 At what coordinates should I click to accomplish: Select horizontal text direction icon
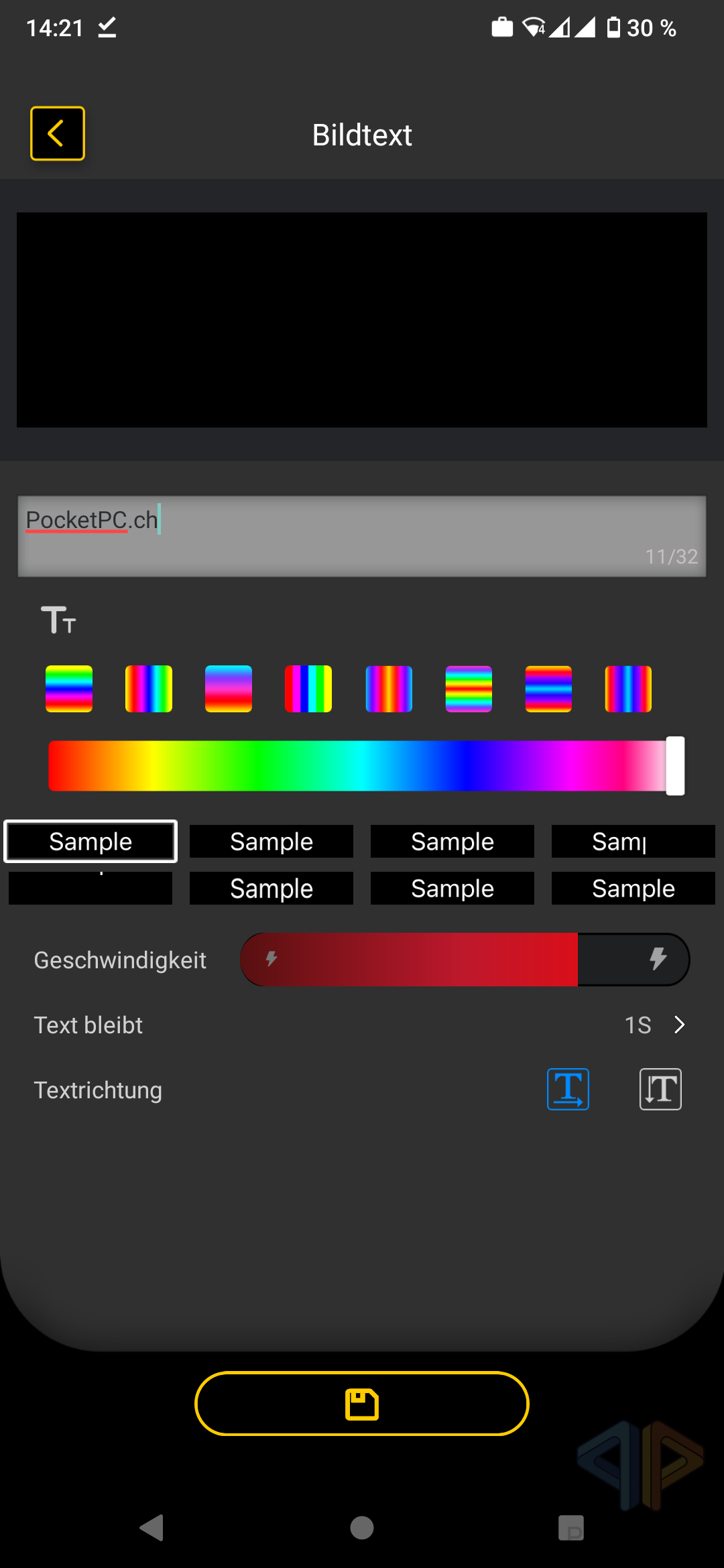[568, 1090]
